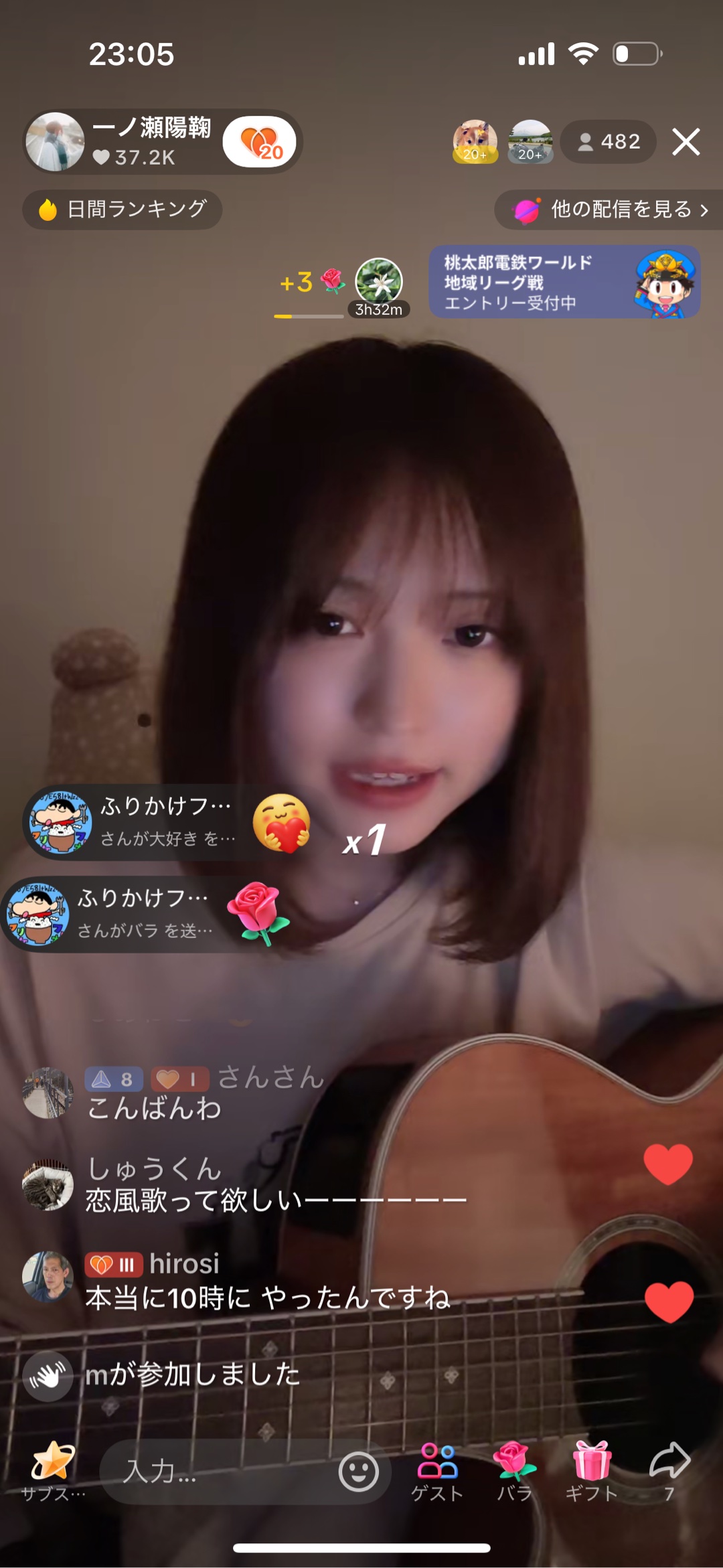
Task: Close the live stream
Action: click(686, 142)
